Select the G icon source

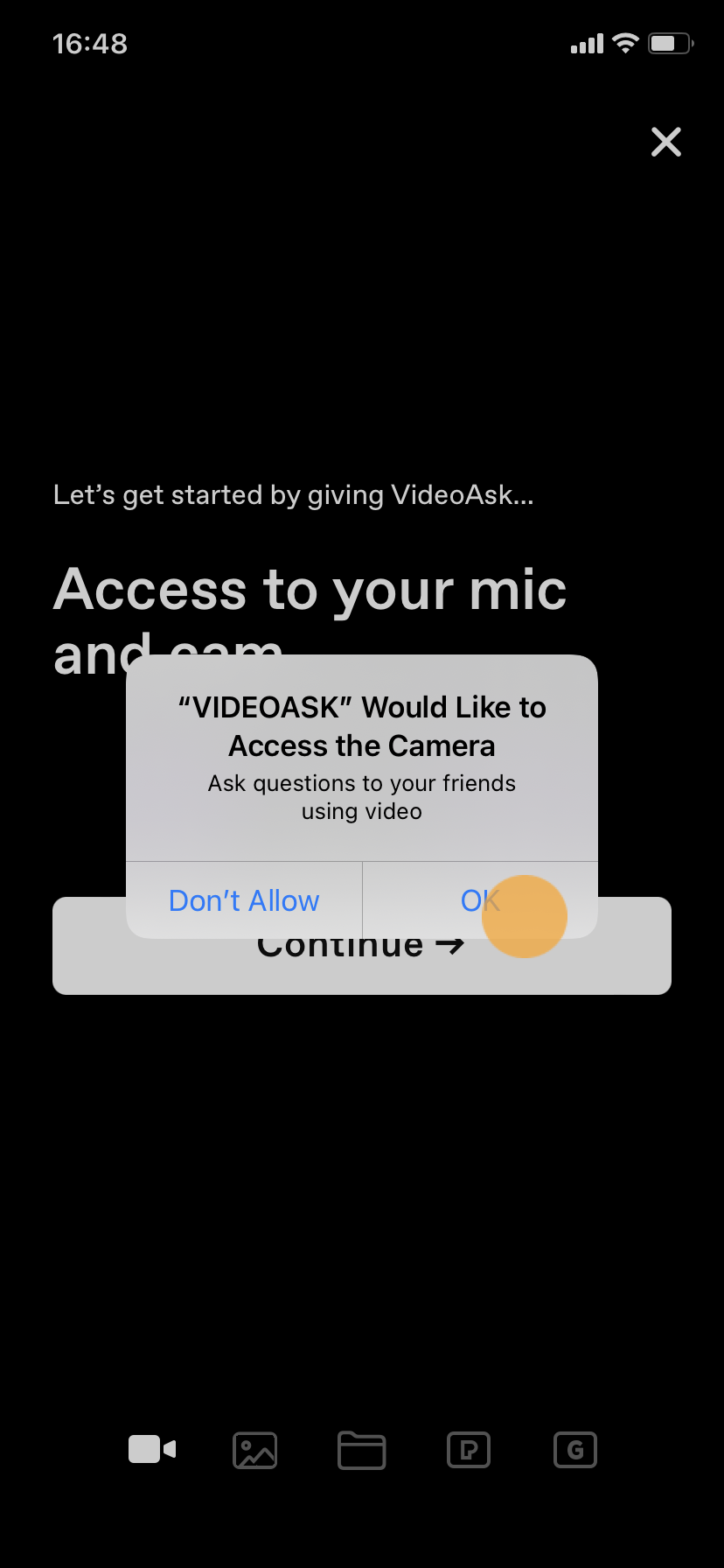click(x=575, y=1450)
